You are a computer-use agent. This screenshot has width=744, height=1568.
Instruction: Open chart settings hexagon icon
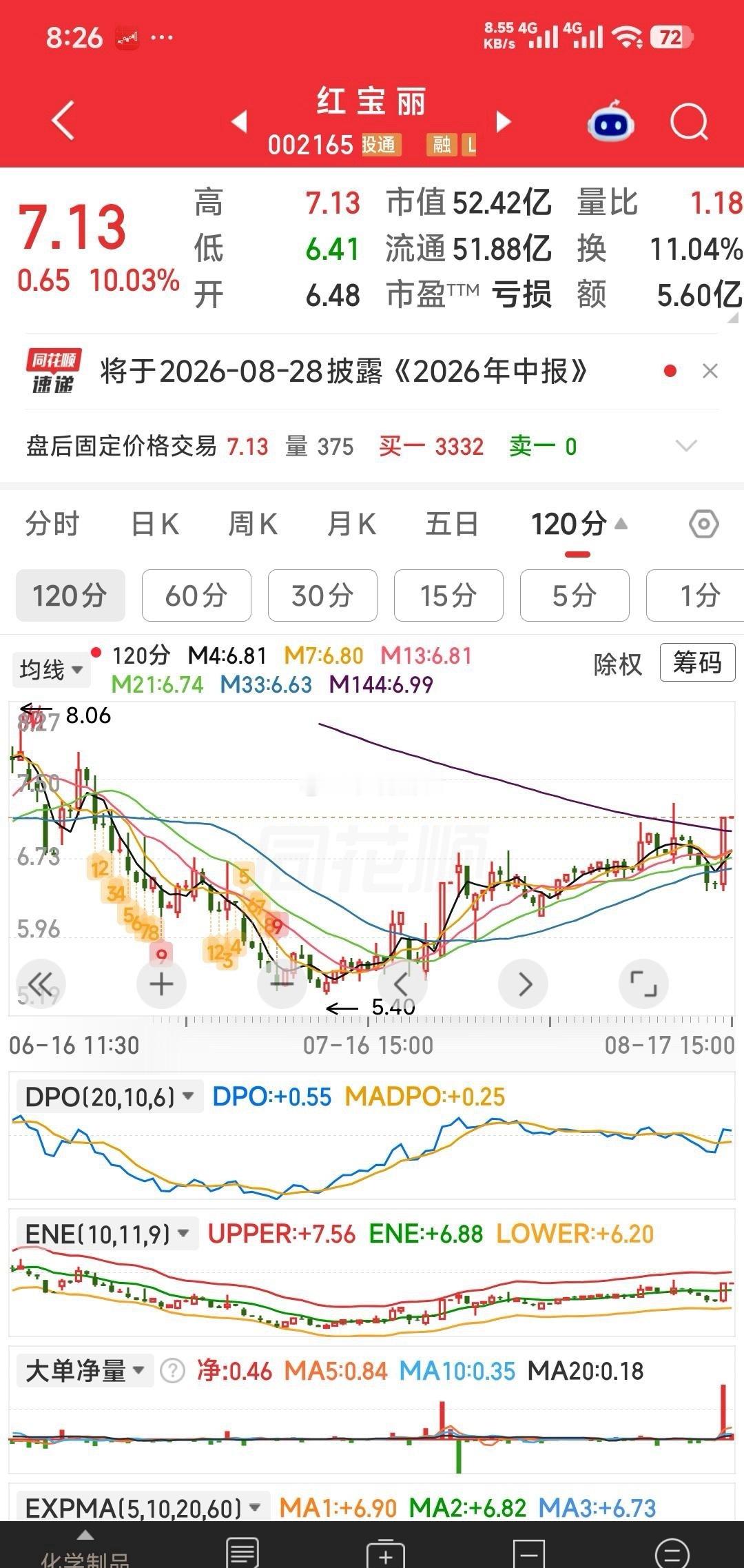(x=704, y=525)
